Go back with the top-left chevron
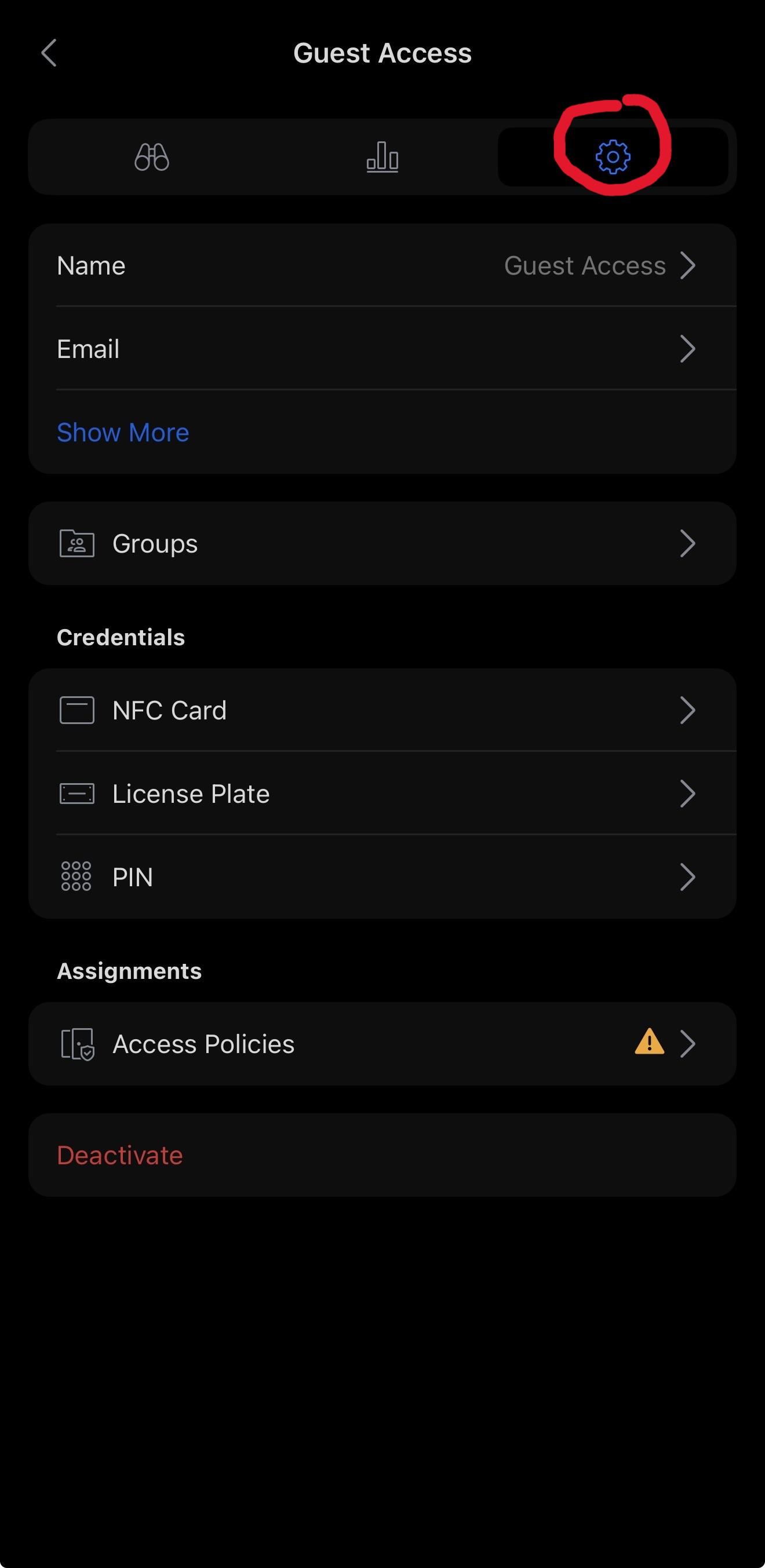765x1568 pixels. (50, 53)
